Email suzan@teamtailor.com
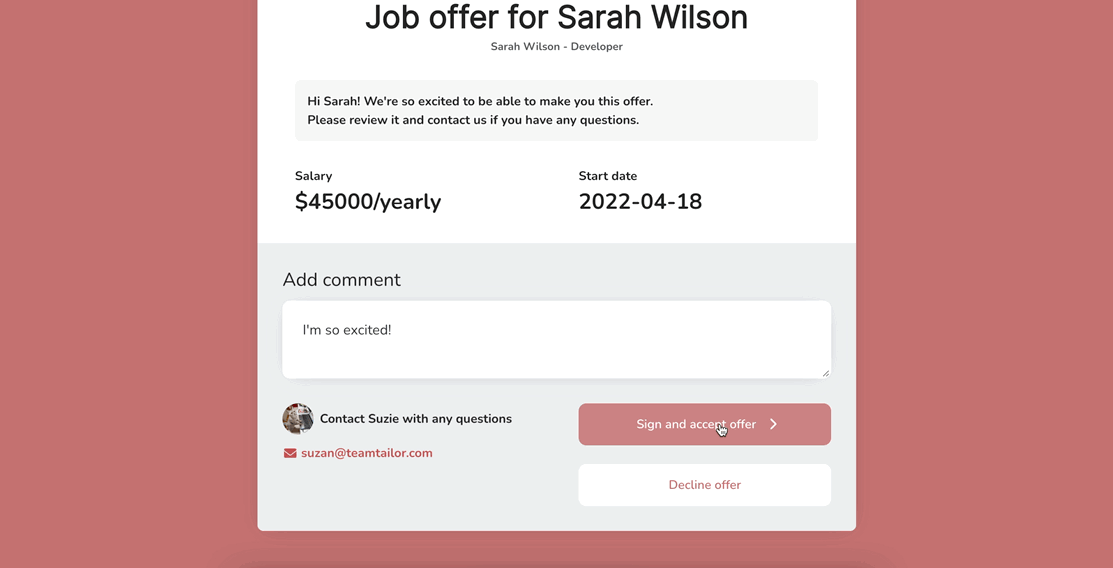 [x=366, y=453]
